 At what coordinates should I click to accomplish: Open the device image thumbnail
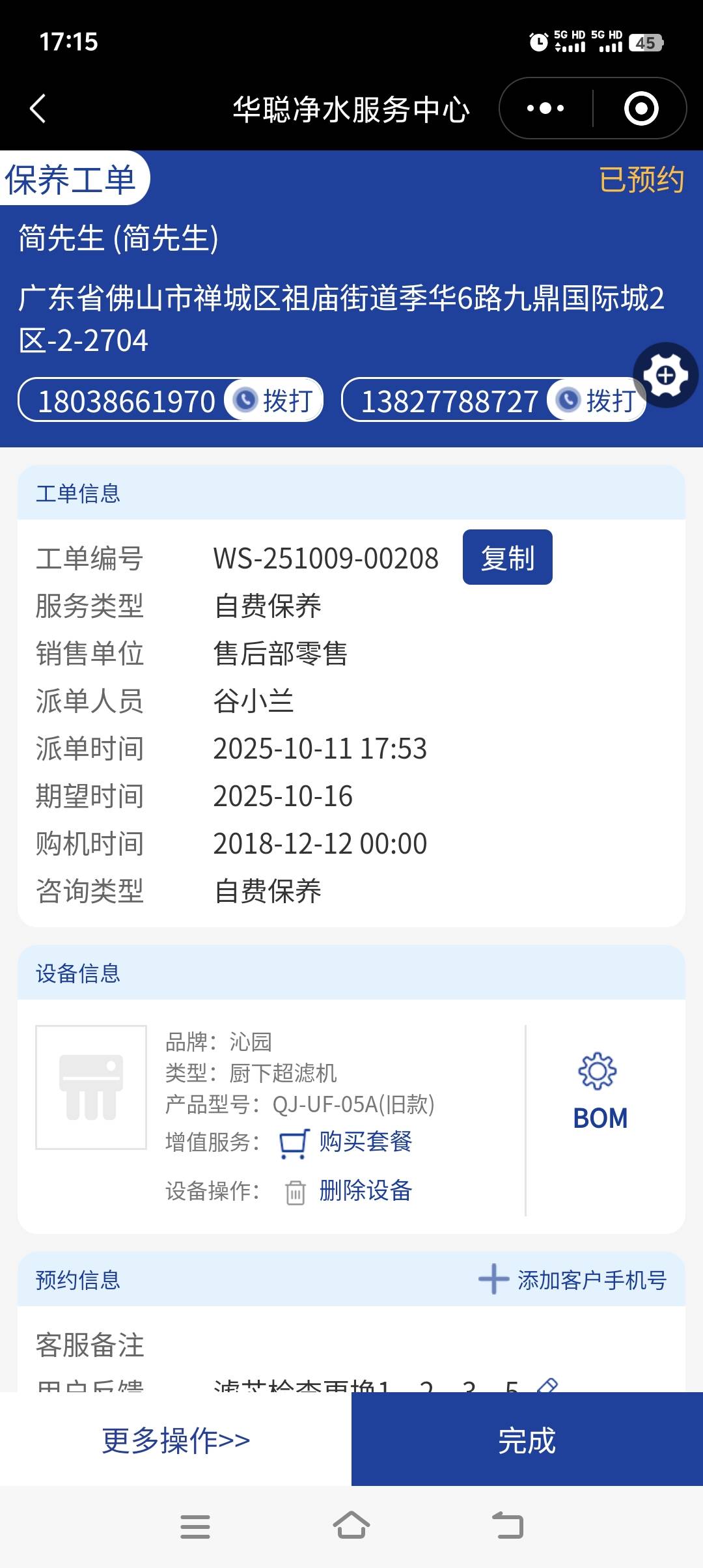(x=91, y=1087)
